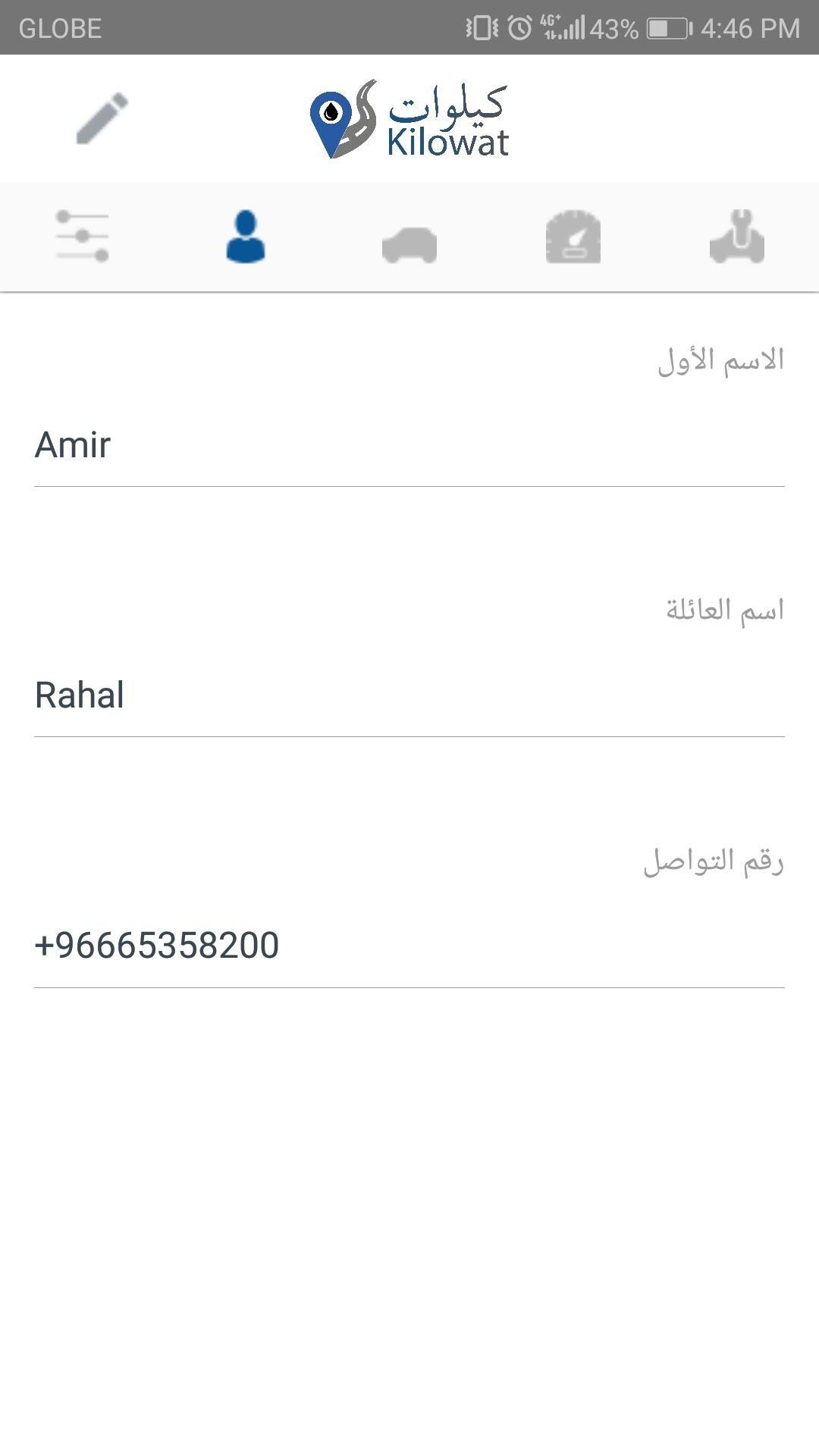Edit the first name field containing Amir
Viewport: 819px width, 1456px height.
[x=409, y=445]
